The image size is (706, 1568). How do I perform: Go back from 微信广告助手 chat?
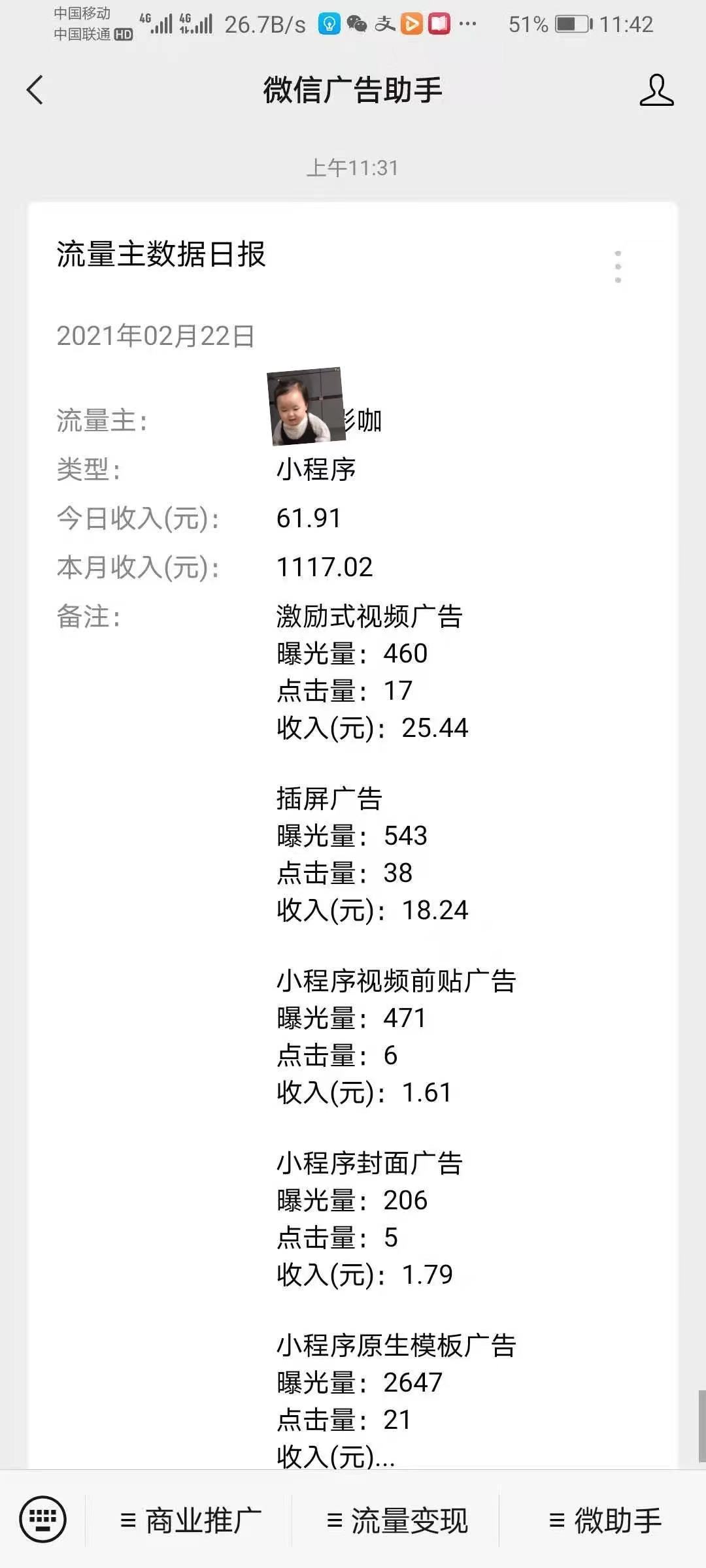[35, 90]
